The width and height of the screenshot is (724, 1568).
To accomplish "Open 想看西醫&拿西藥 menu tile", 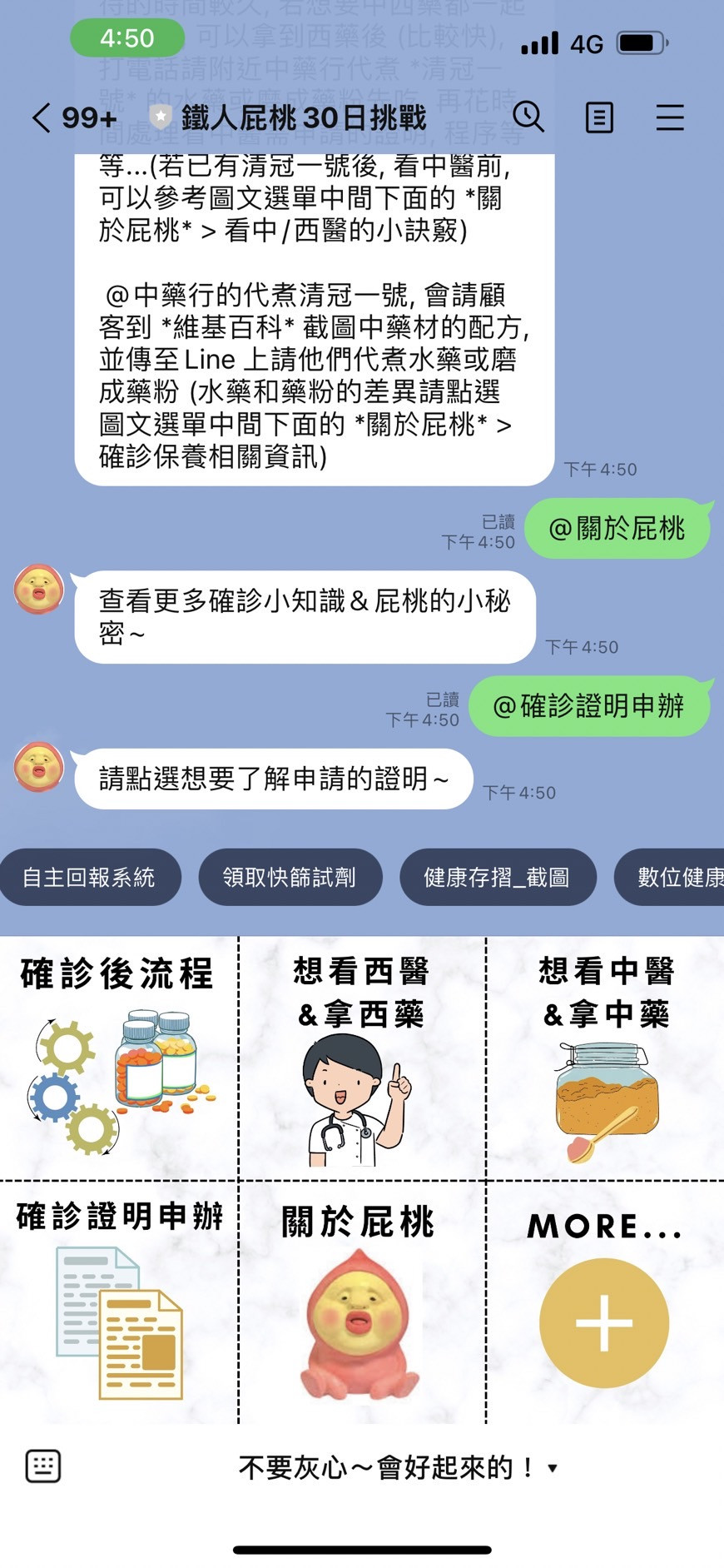I will pos(362,1058).
